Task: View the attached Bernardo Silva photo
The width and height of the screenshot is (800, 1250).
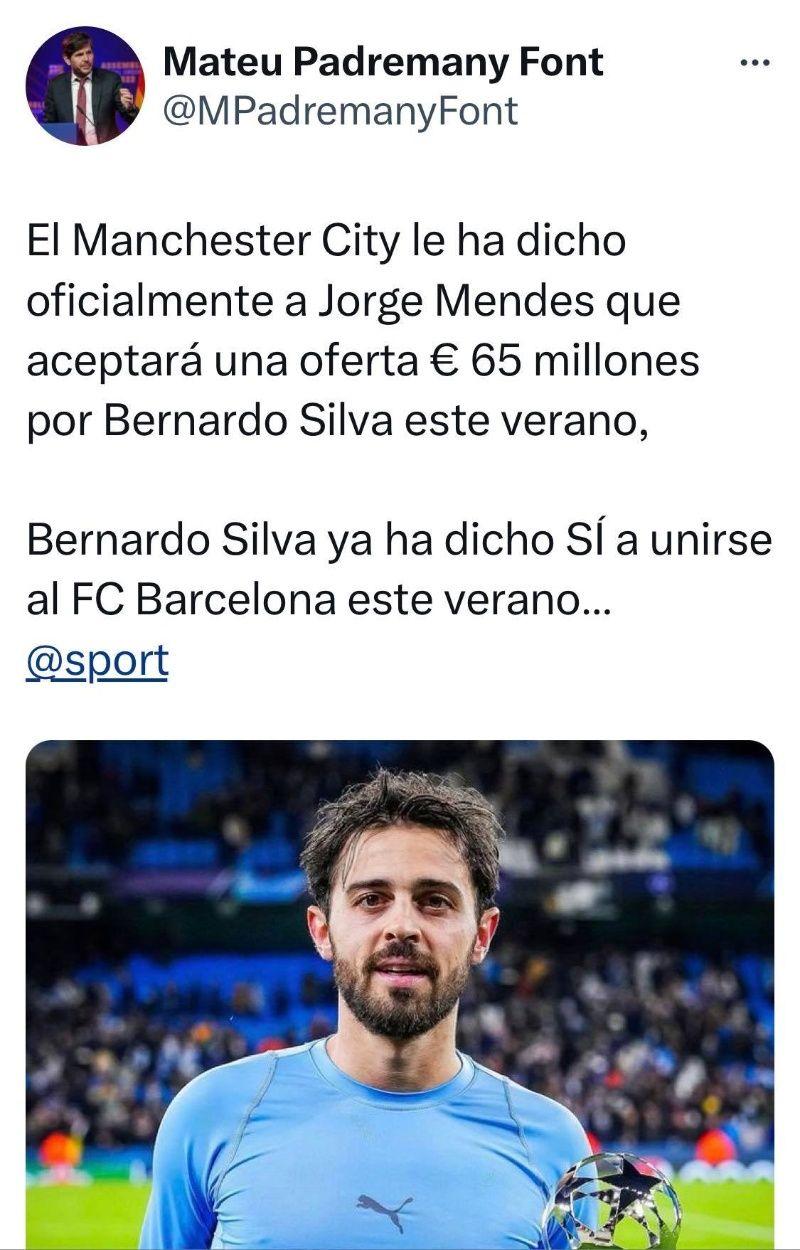Action: tap(400, 994)
